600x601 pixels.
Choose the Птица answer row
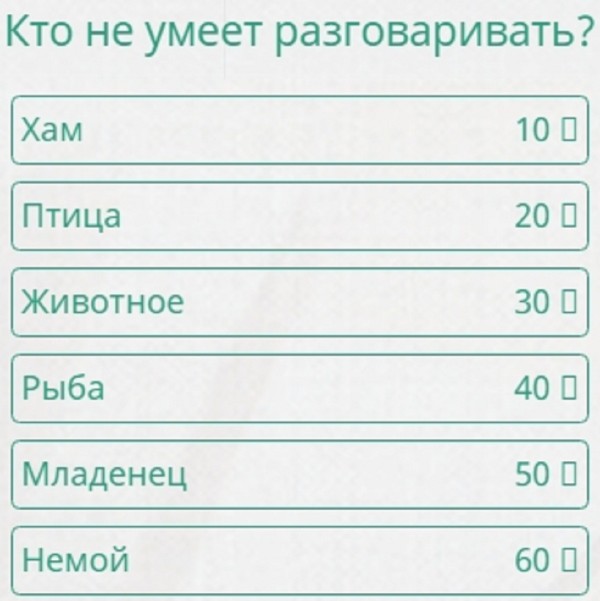299,215
